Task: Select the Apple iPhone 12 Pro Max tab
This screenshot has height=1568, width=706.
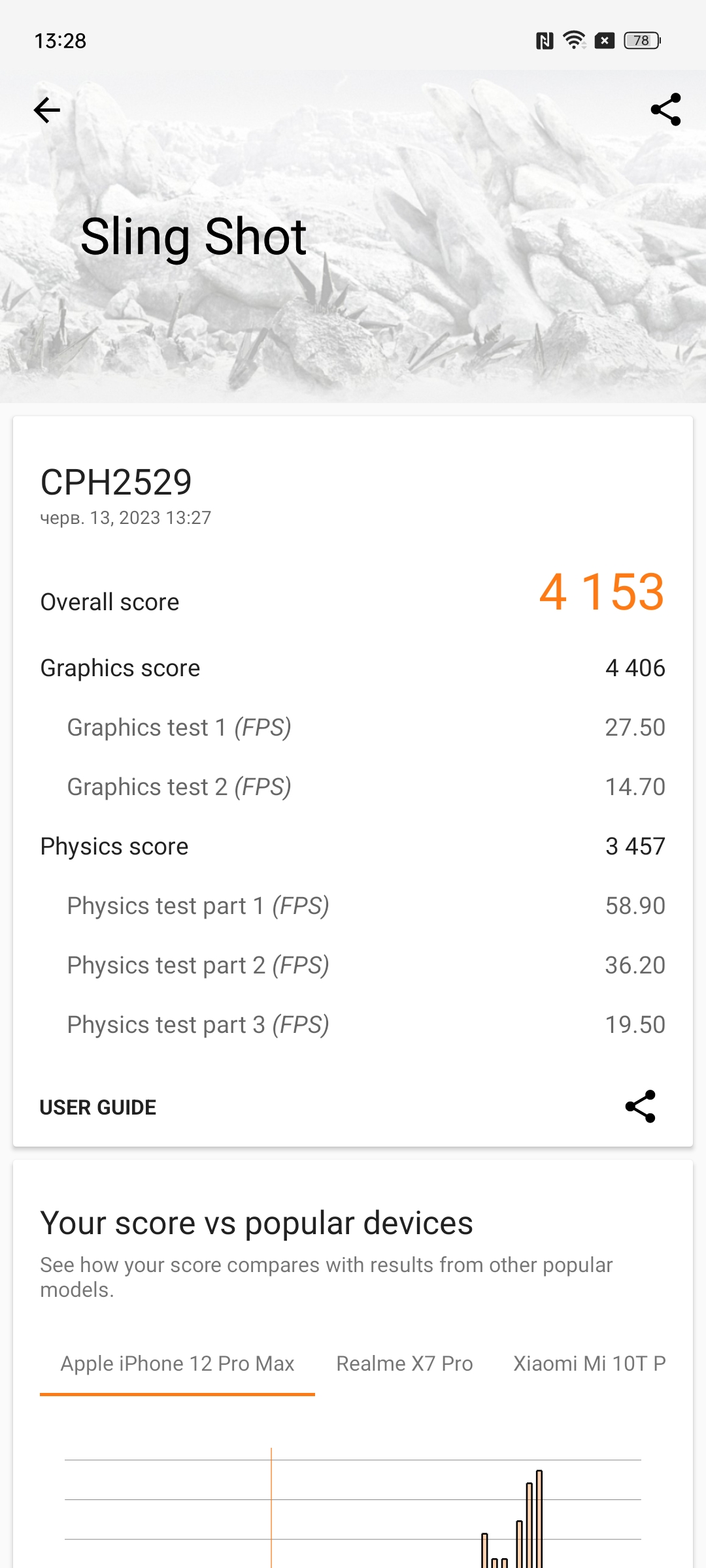Action: pos(177,1364)
